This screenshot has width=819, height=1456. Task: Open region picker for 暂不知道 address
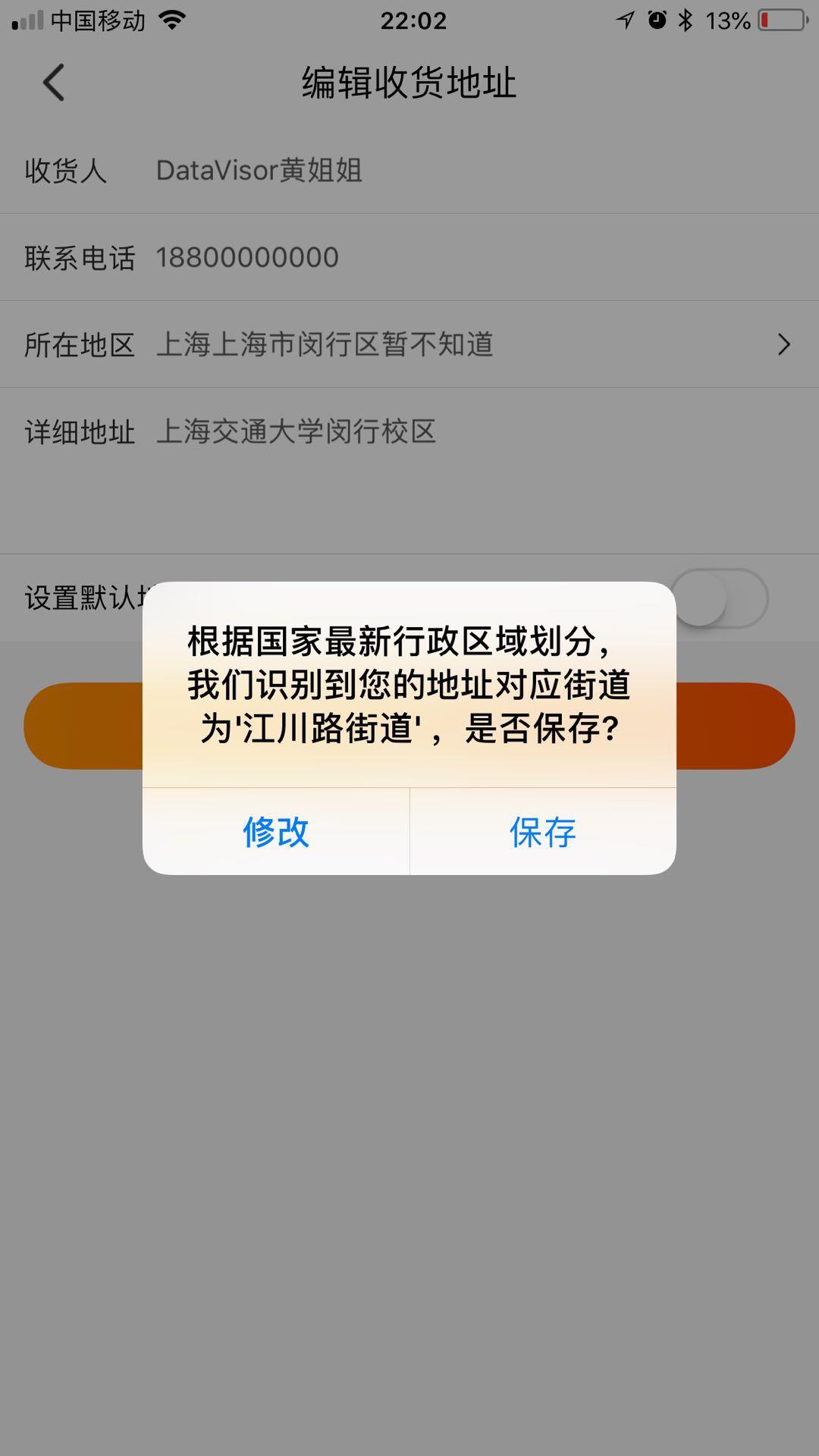(x=409, y=345)
